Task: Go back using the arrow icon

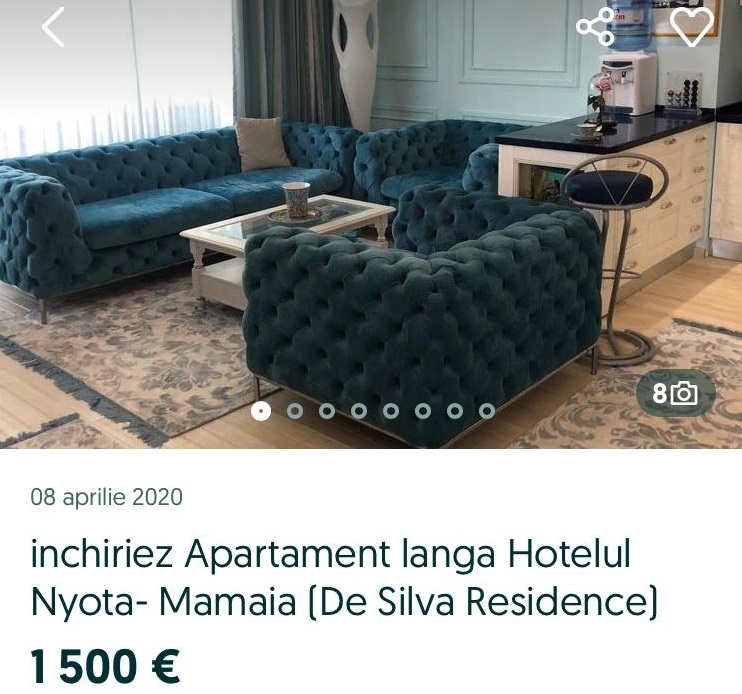Action: click(53, 27)
